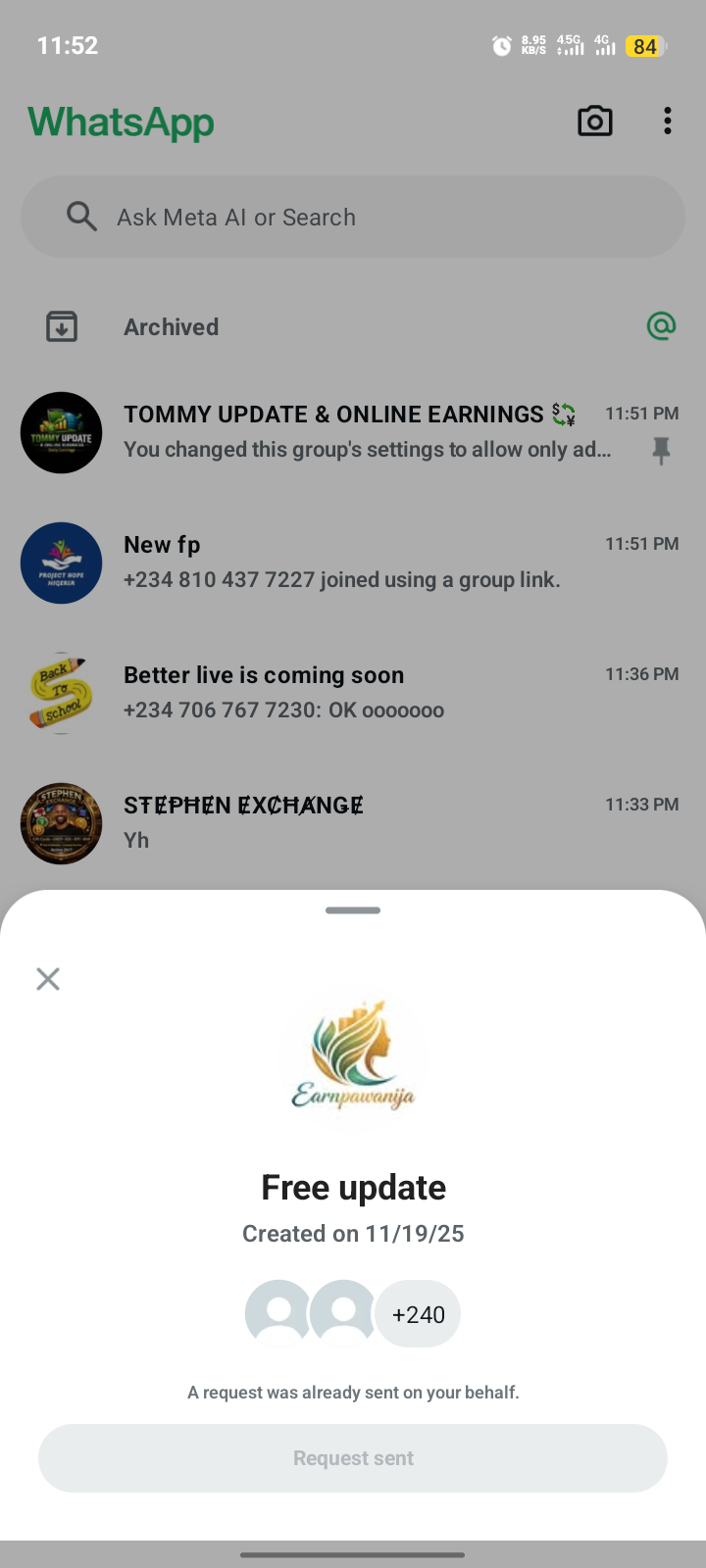Open the three-dot overflow menu
706x1568 pixels.
click(668, 122)
